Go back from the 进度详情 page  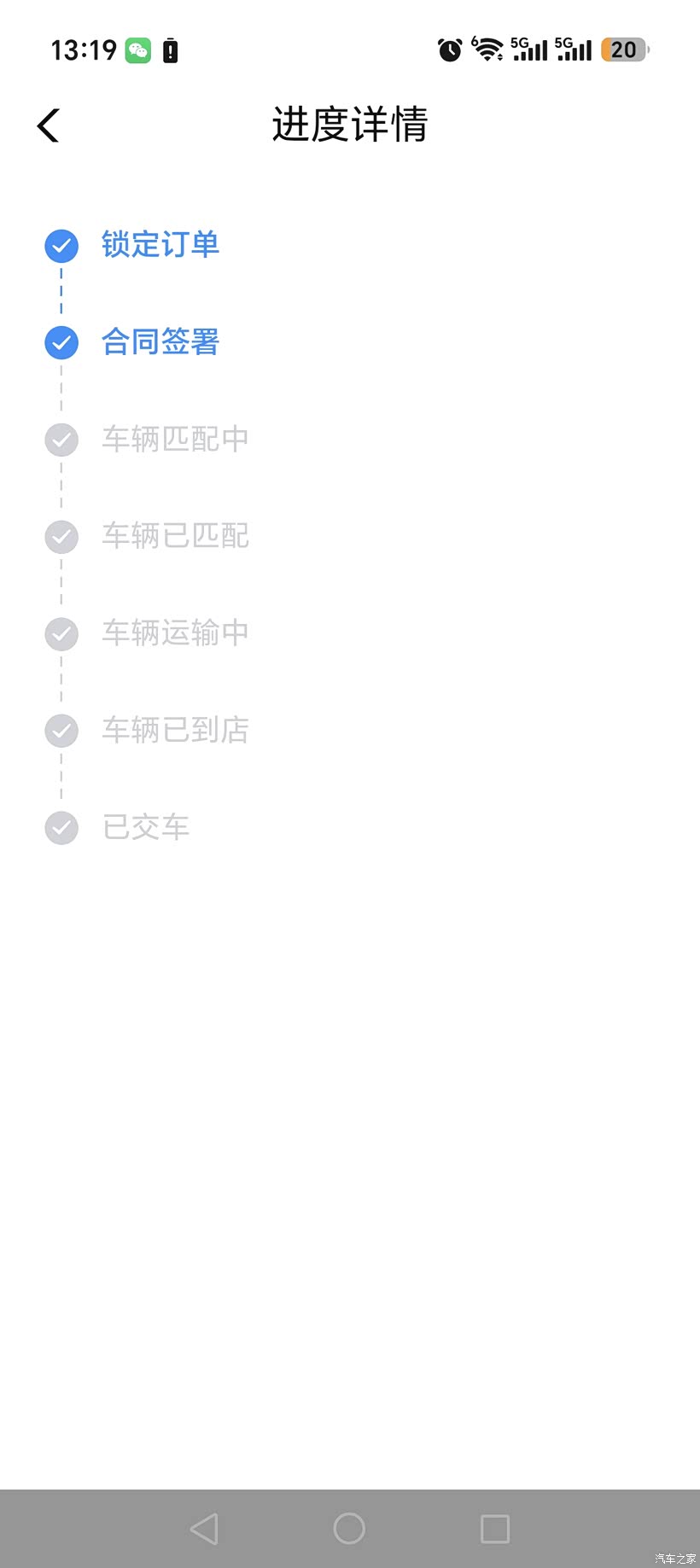click(x=49, y=125)
